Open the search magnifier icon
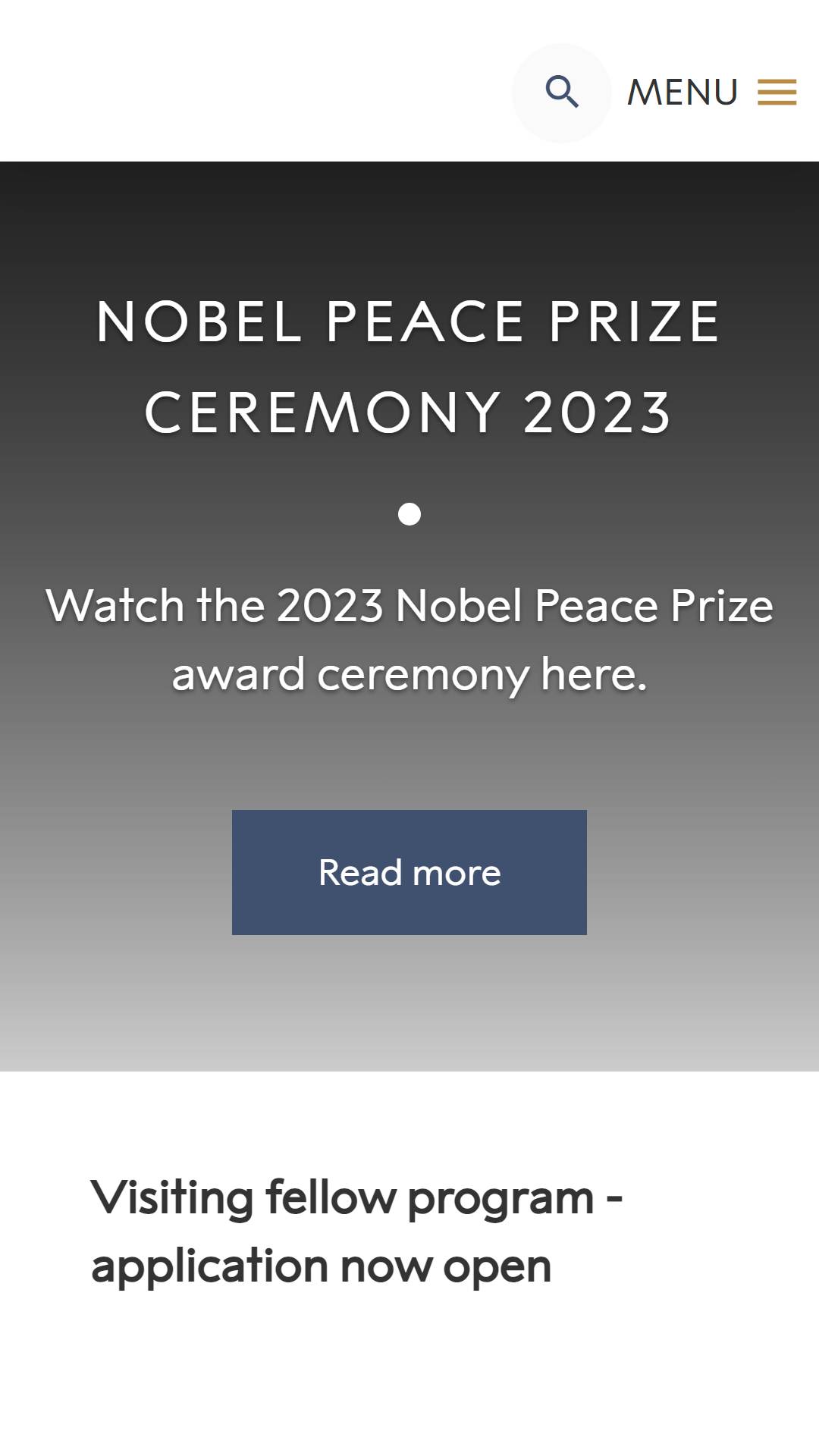Viewport: 819px width, 1456px height. 561,93
